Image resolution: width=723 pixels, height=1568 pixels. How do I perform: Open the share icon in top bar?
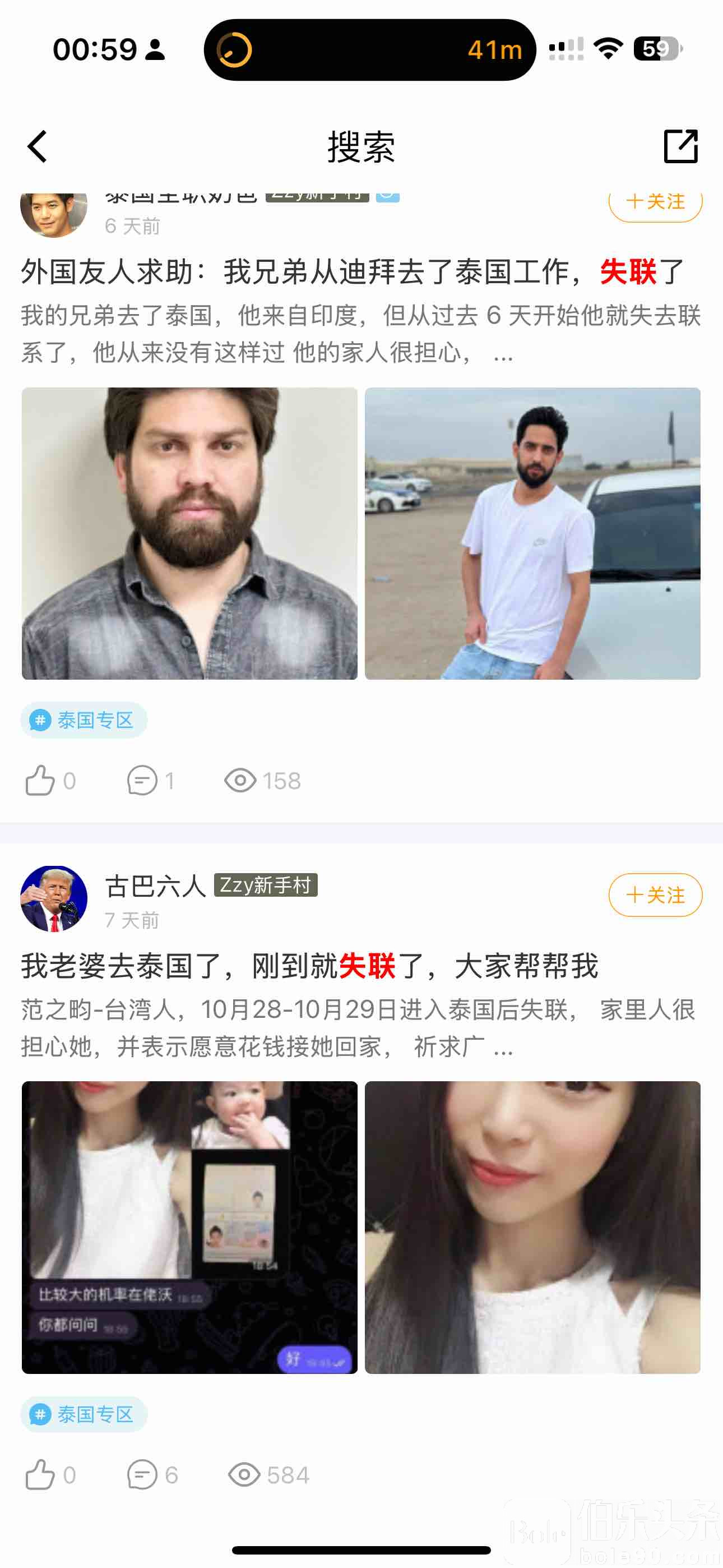[x=680, y=147]
